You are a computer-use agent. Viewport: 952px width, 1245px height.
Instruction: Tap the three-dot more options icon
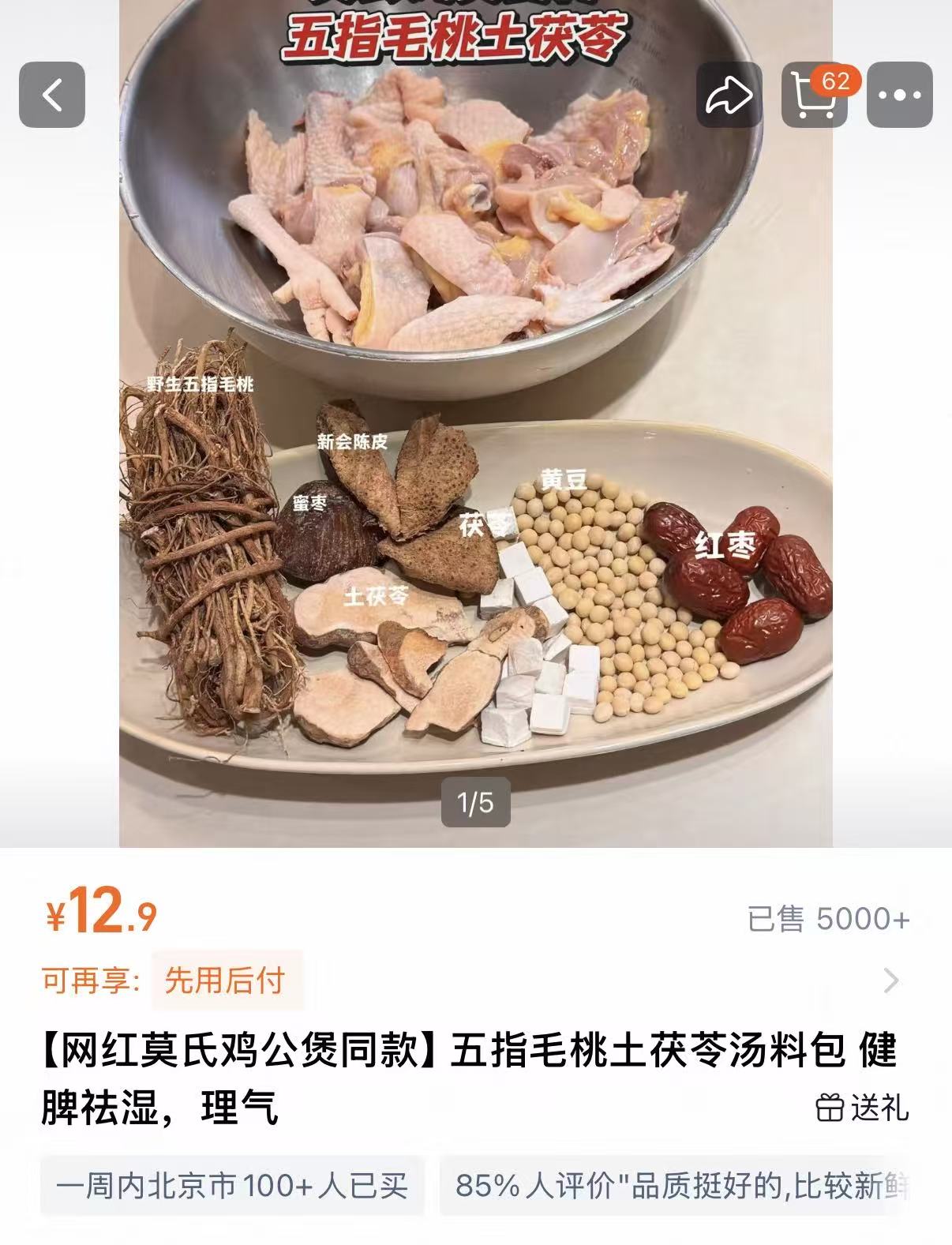pos(900,94)
